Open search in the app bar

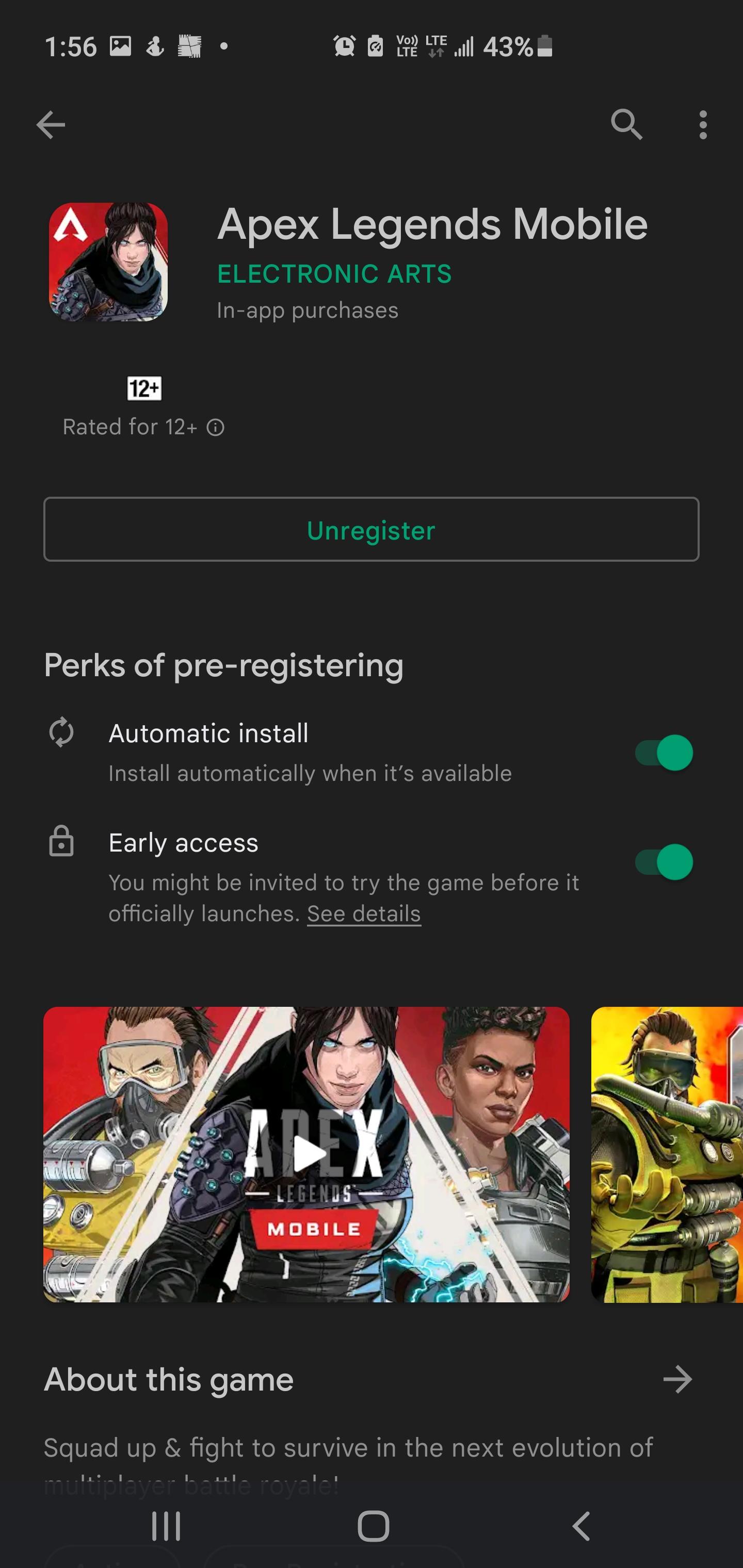pos(626,125)
